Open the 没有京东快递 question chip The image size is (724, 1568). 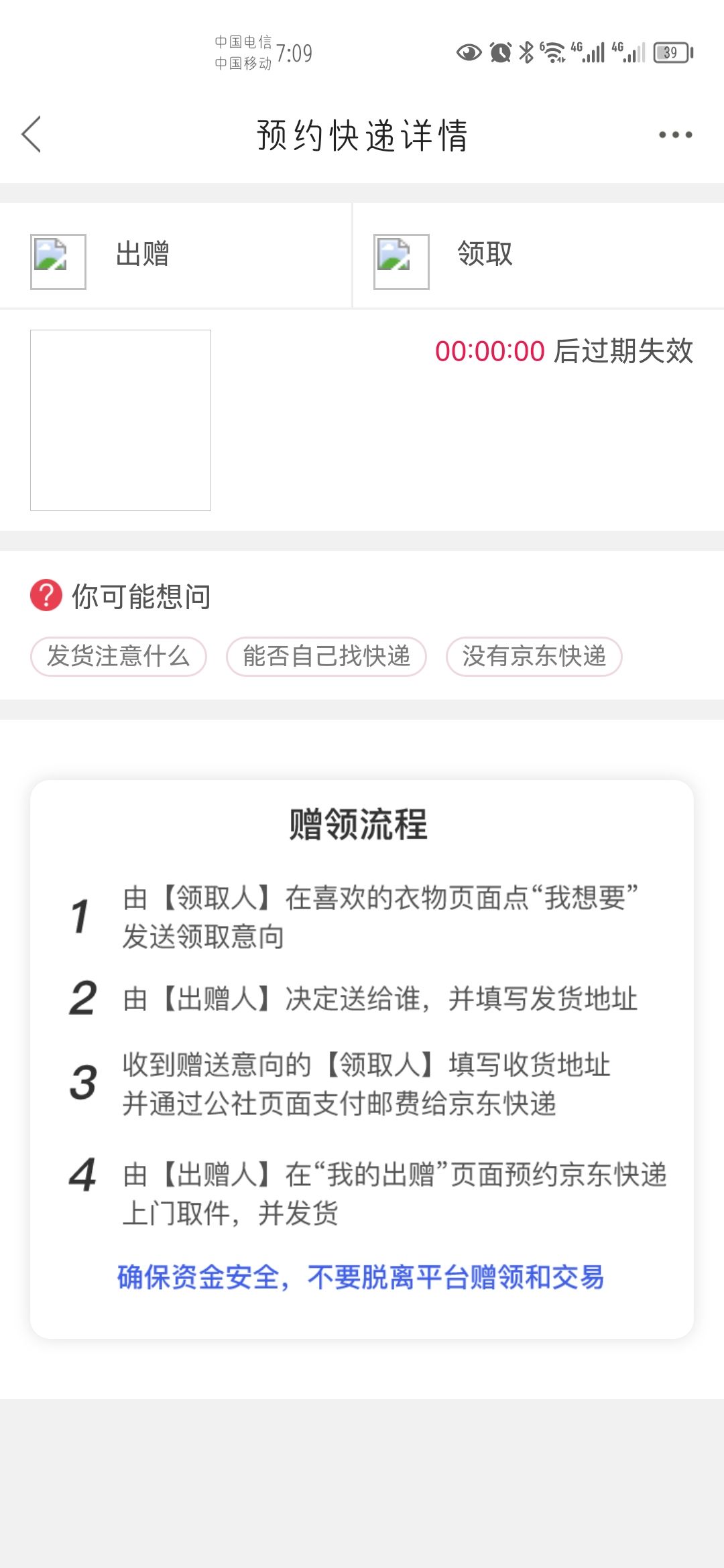[534, 657]
